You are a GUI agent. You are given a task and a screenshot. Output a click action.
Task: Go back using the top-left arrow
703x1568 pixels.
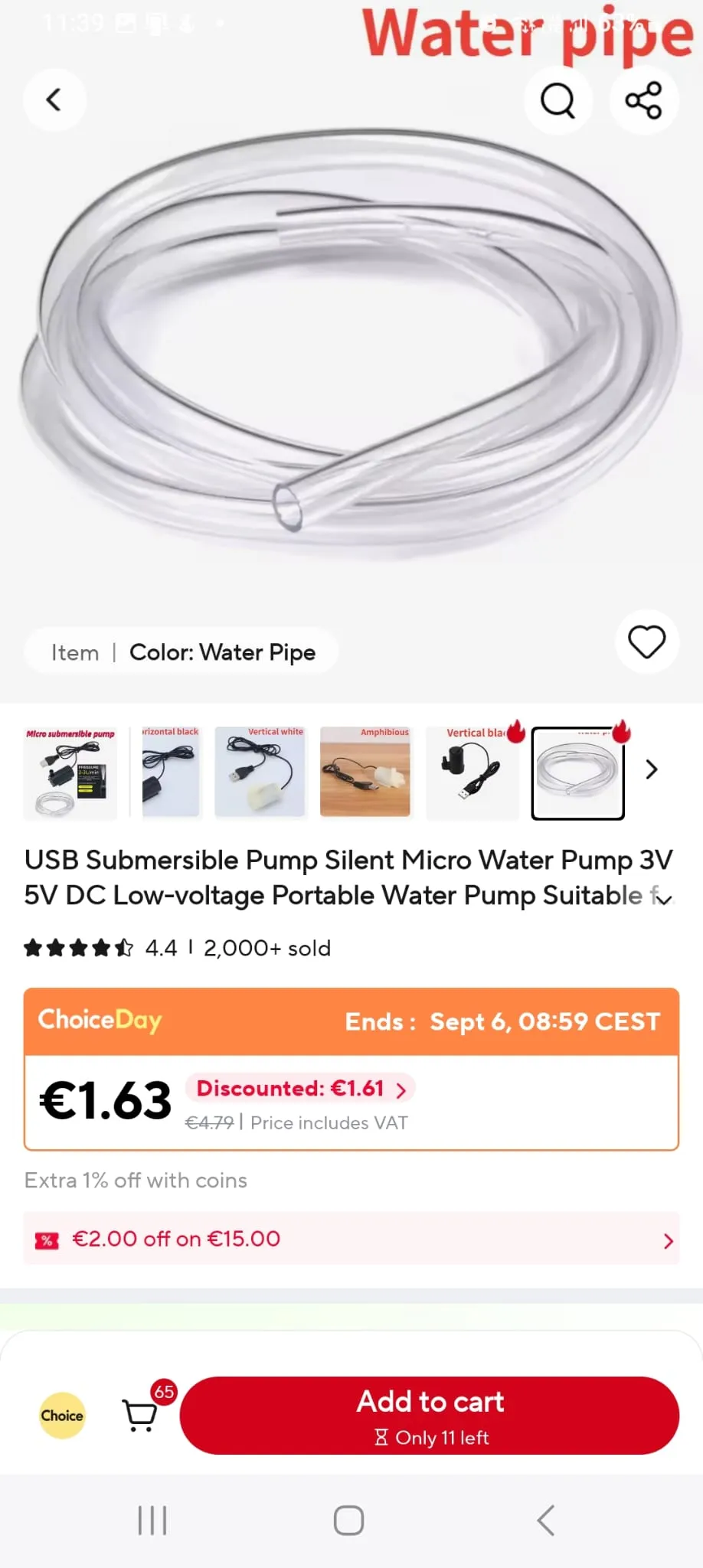pyautogui.click(x=54, y=100)
